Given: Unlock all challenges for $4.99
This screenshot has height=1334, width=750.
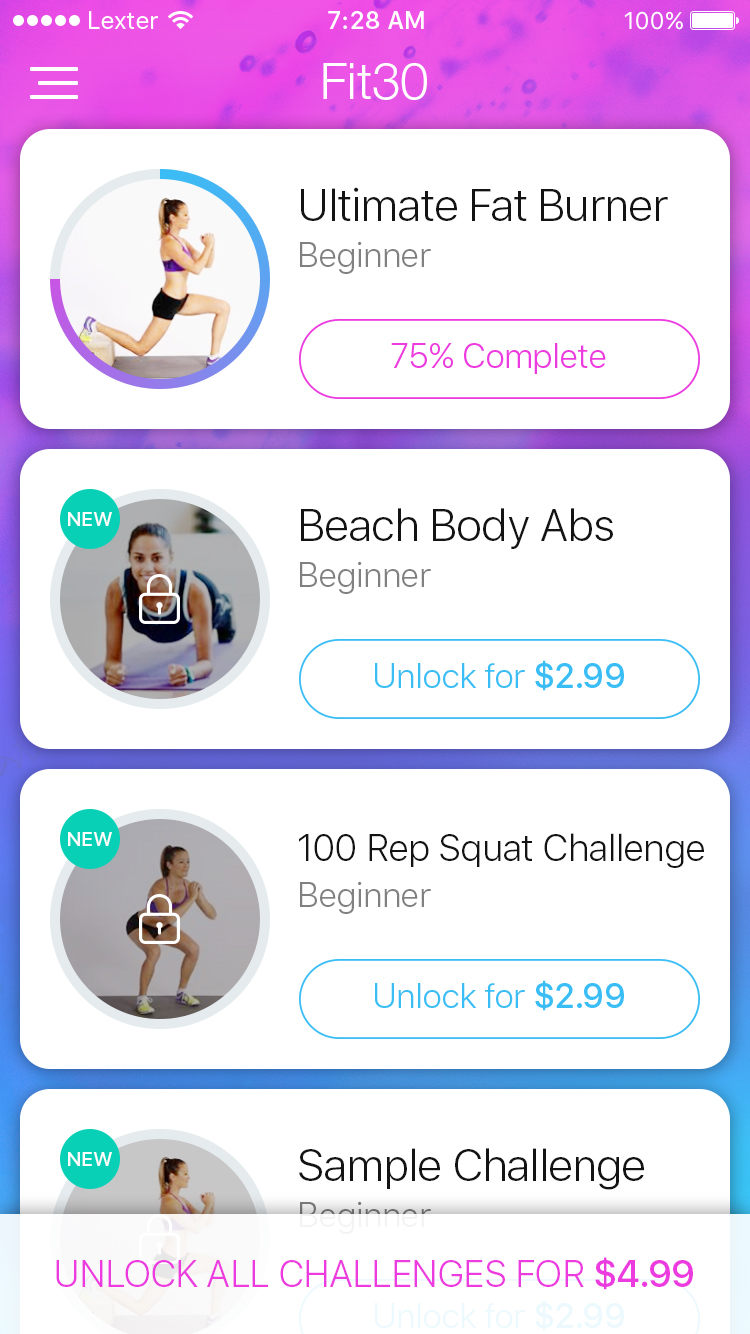Looking at the screenshot, I should click(x=374, y=1274).
